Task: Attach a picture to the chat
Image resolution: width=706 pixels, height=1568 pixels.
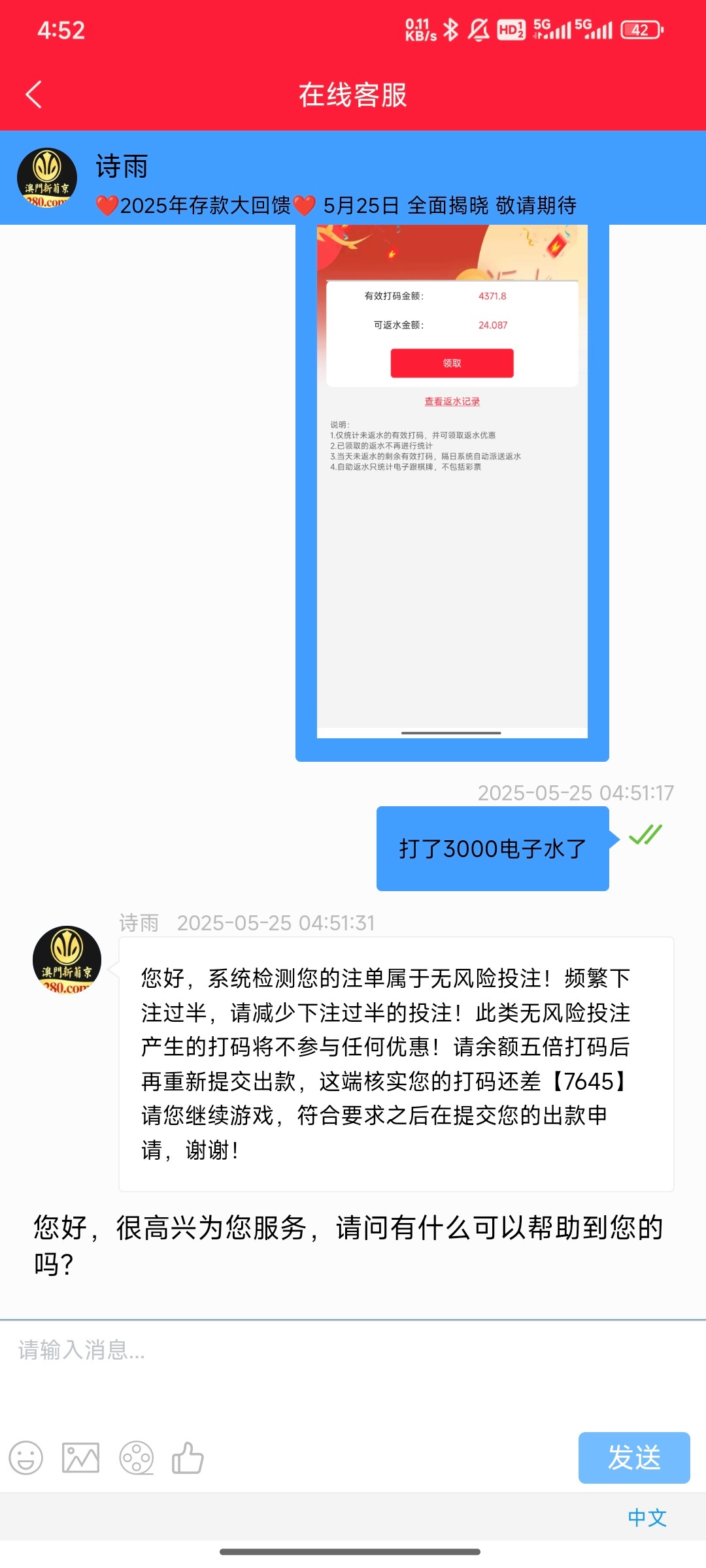Action: (x=80, y=1458)
